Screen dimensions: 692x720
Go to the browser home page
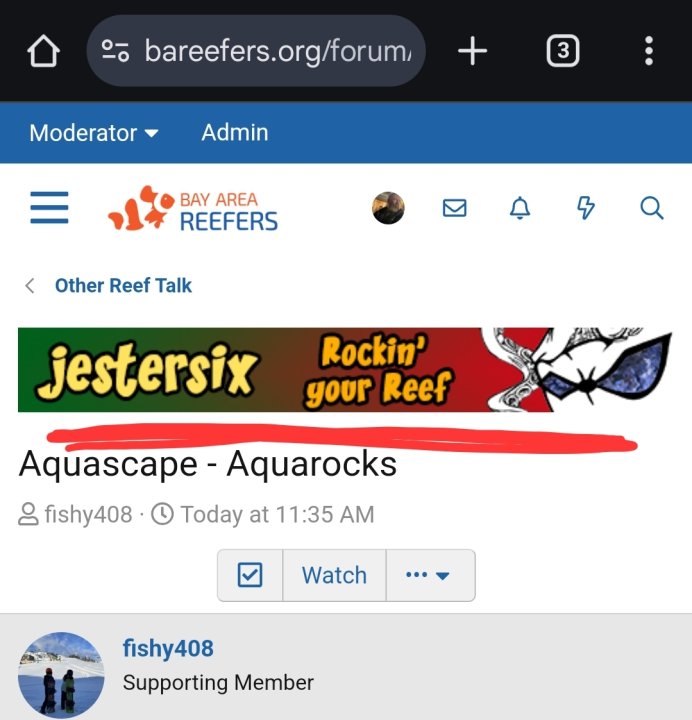click(x=44, y=51)
